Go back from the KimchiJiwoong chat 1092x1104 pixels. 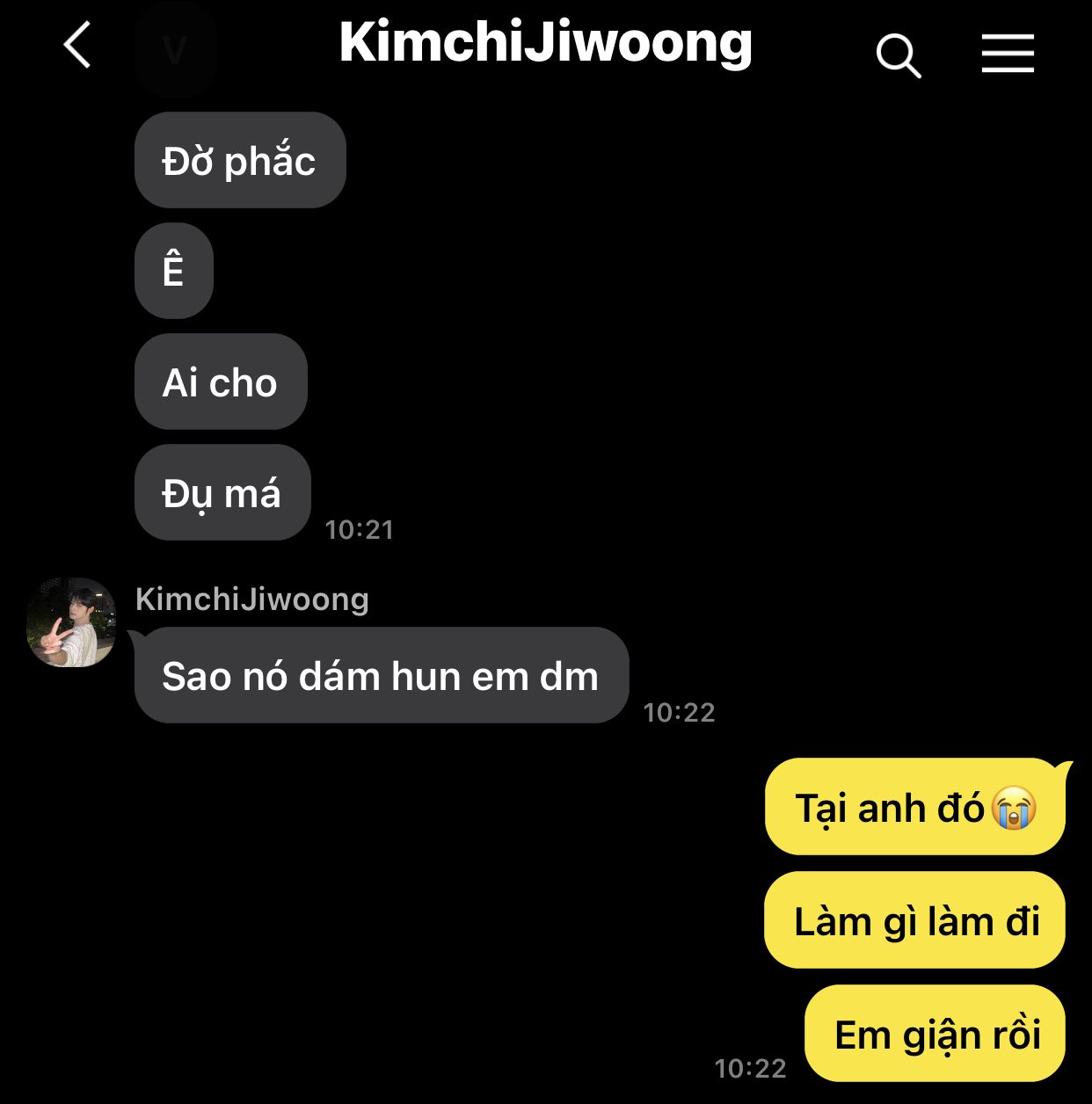coord(77,46)
